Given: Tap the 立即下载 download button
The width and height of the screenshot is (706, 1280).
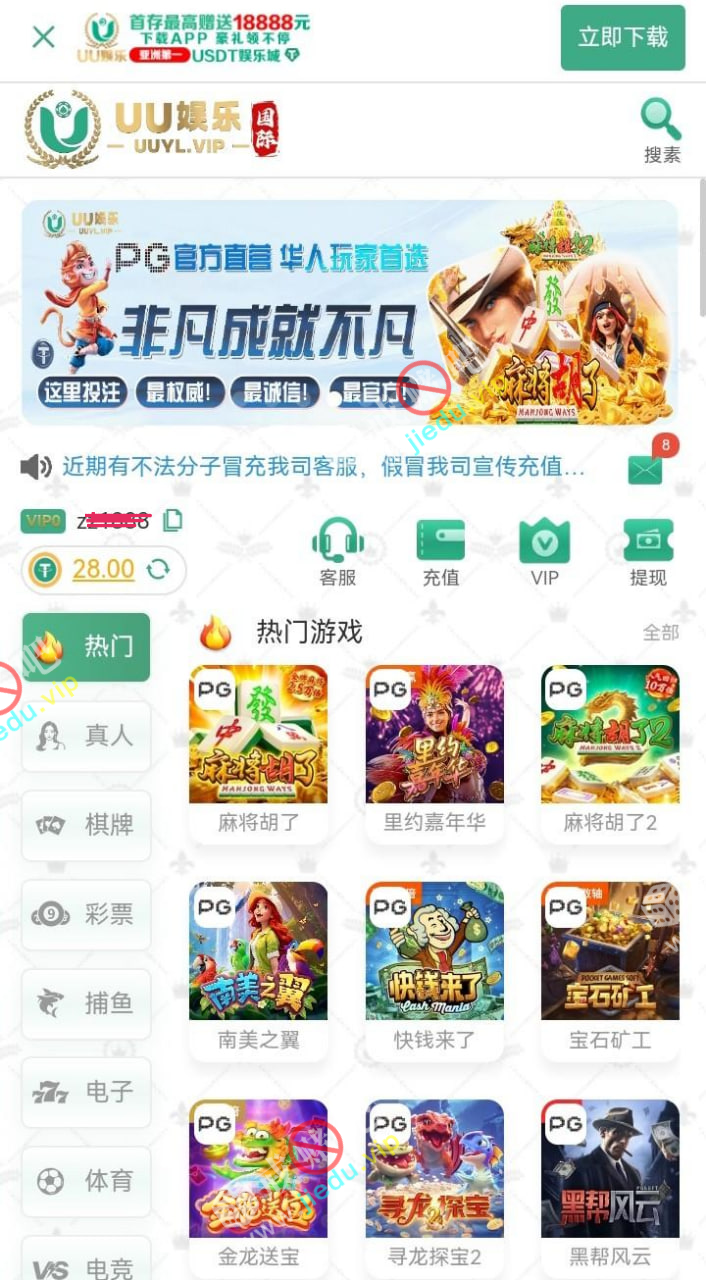Looking at the screenshot, I should click(x=622, y=38).
